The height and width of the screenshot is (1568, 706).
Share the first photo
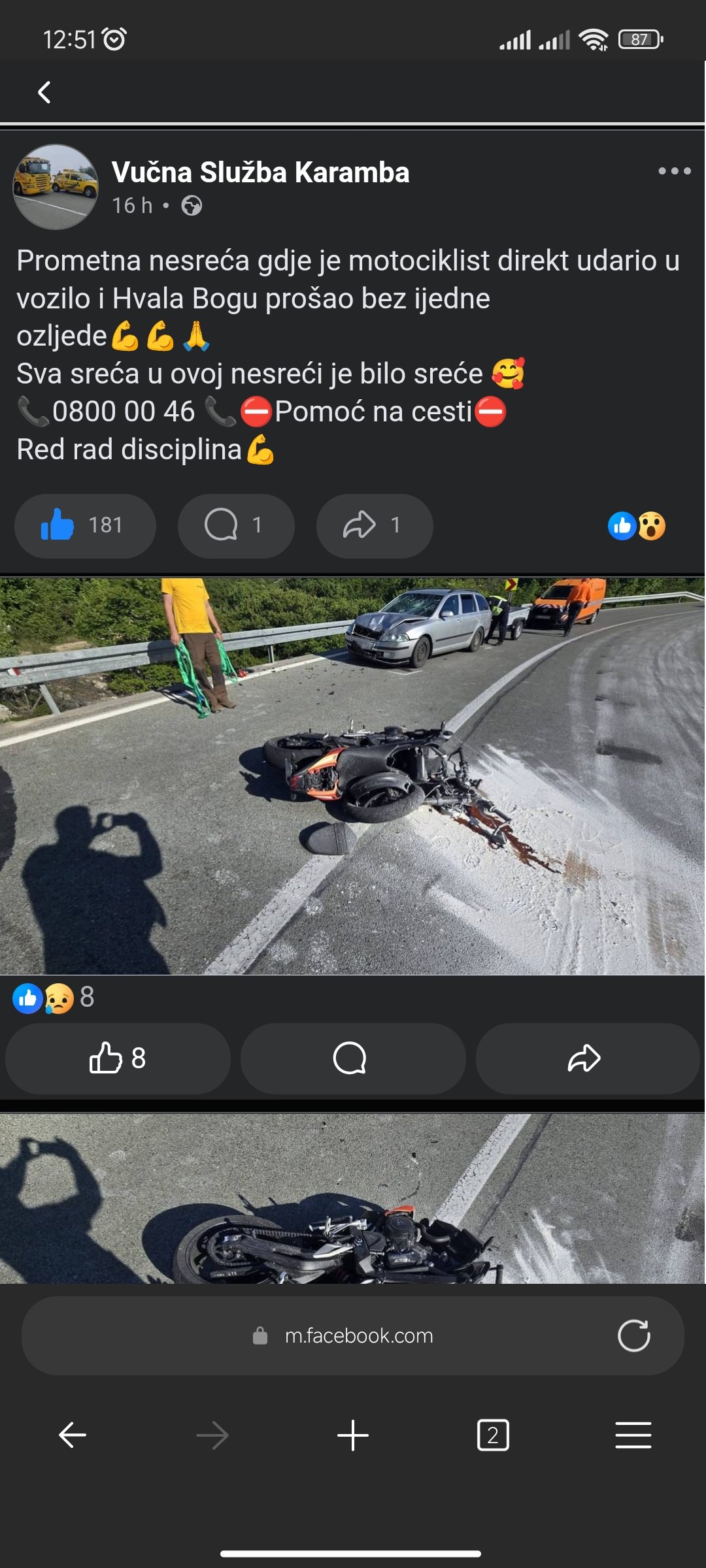(x=588, y=1058)
